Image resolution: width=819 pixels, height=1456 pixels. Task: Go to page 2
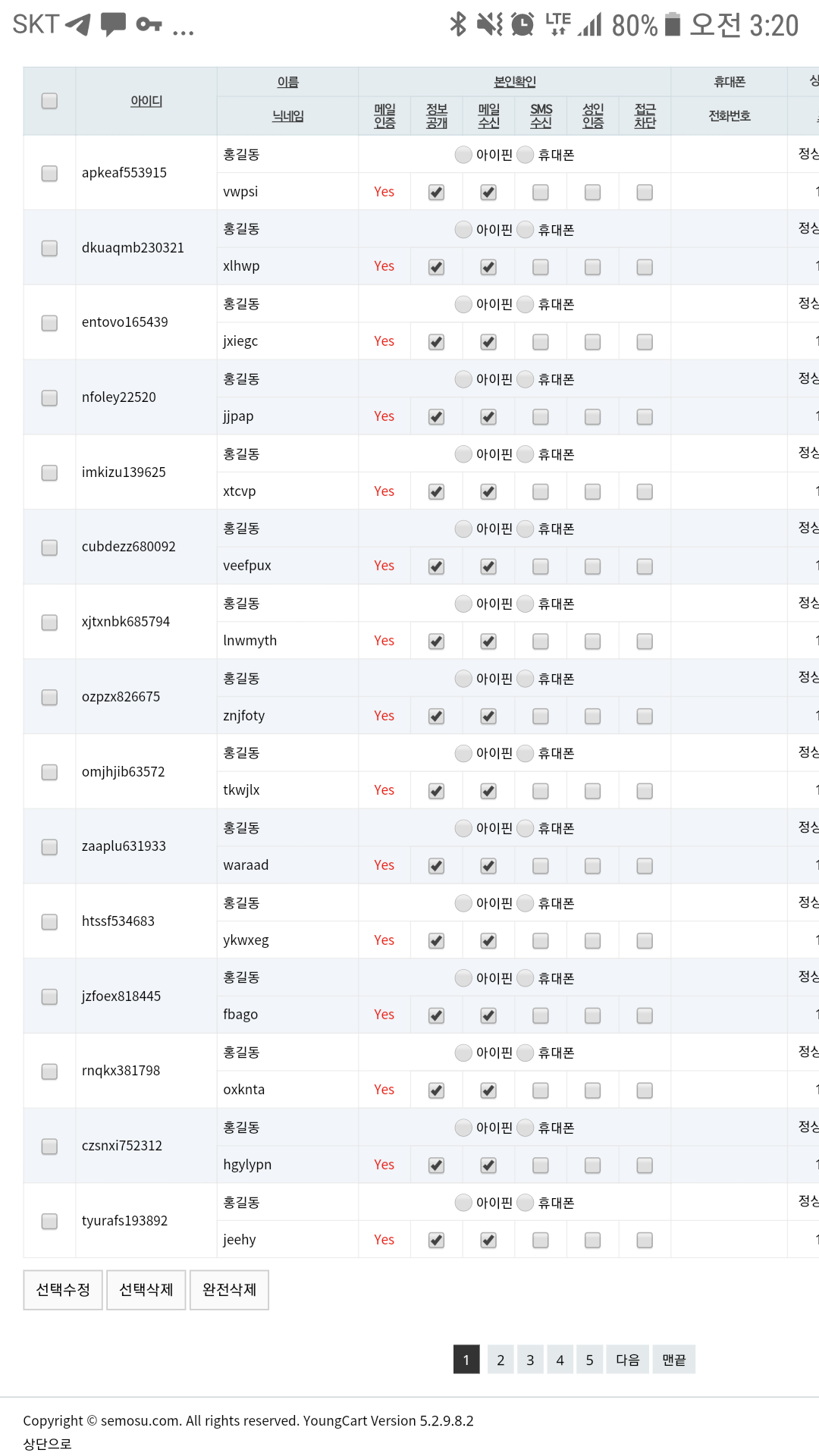pyautogui.click(x=500, y=1360)
